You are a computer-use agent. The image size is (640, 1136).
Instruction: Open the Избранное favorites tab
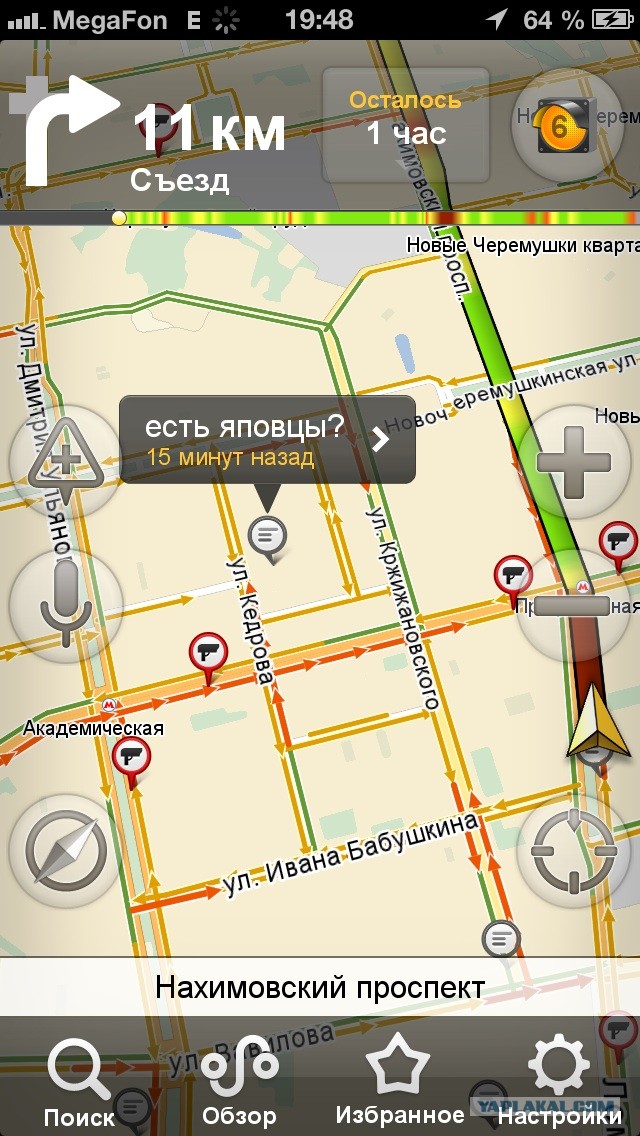(399, 1081)
